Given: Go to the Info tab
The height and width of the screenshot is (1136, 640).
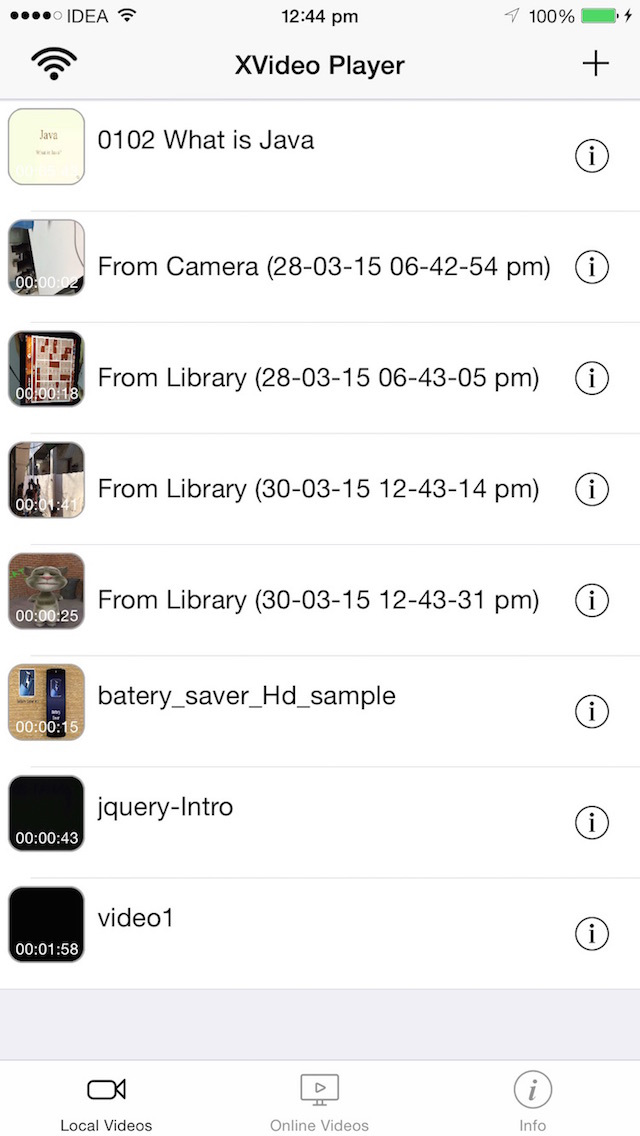Looking at the screenshot, I should click(x=532, y=1102).
